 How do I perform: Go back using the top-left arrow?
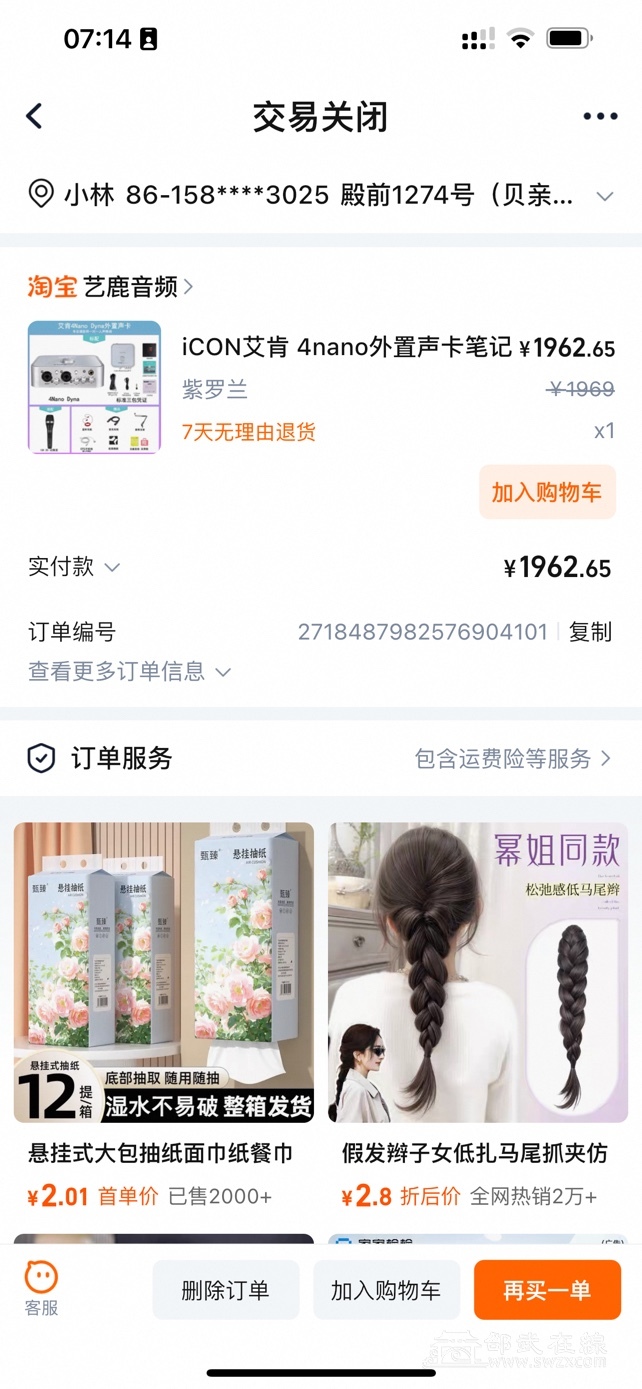point(35,116)
